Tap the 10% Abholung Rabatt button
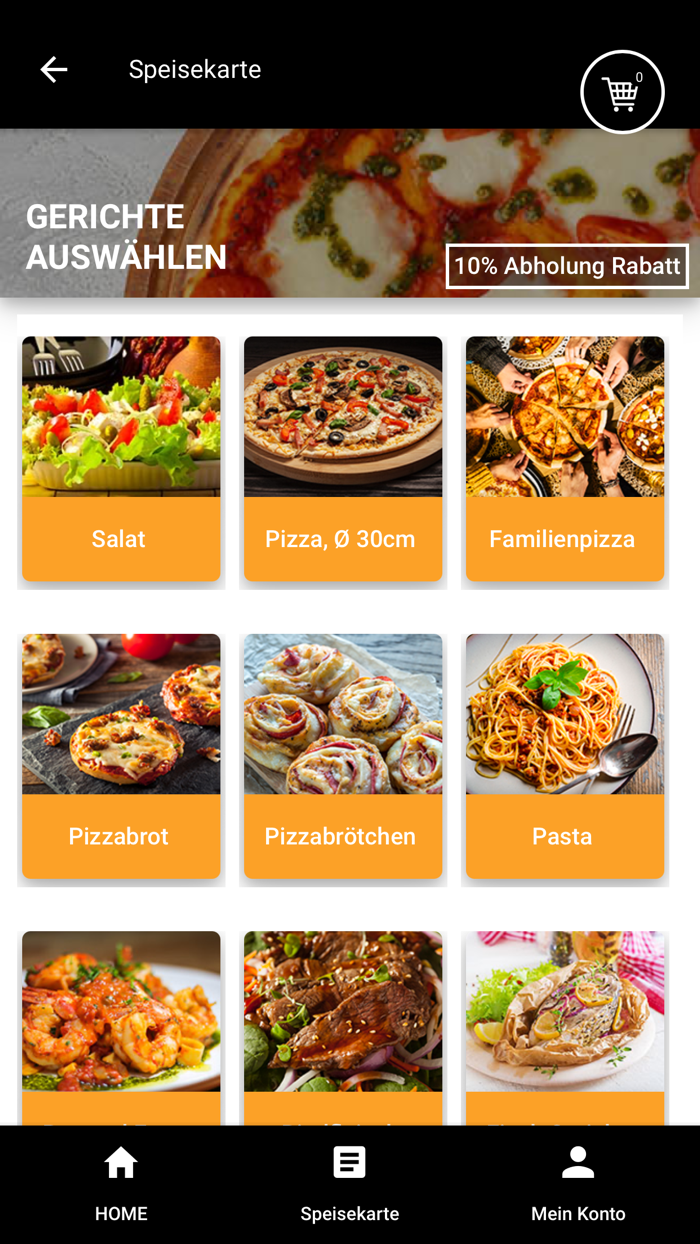Image resolution: width=700 pixels, height=1244 pixels. [567, 266]
